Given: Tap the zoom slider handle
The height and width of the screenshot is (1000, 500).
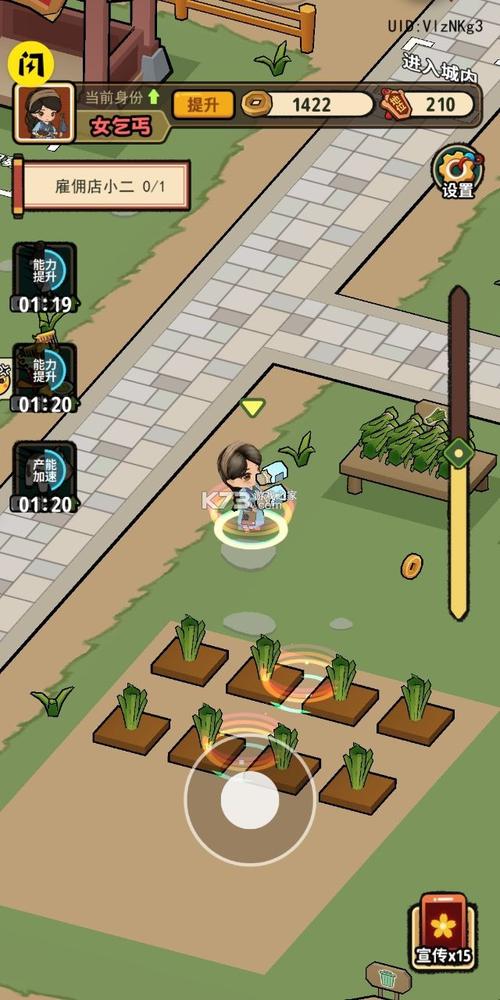Looking at the screenshot, I should (458, 454).
